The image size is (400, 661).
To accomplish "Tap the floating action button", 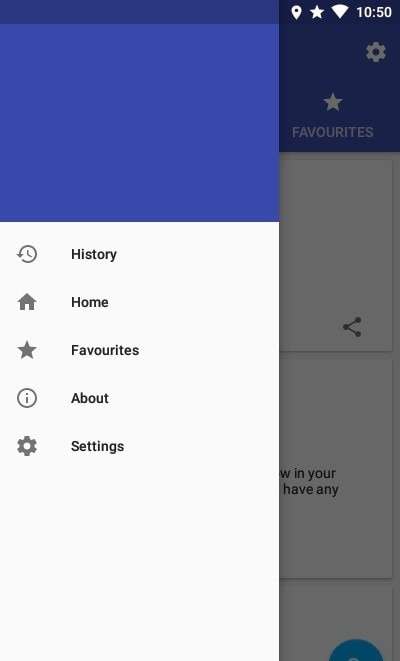I will (356, 650).
